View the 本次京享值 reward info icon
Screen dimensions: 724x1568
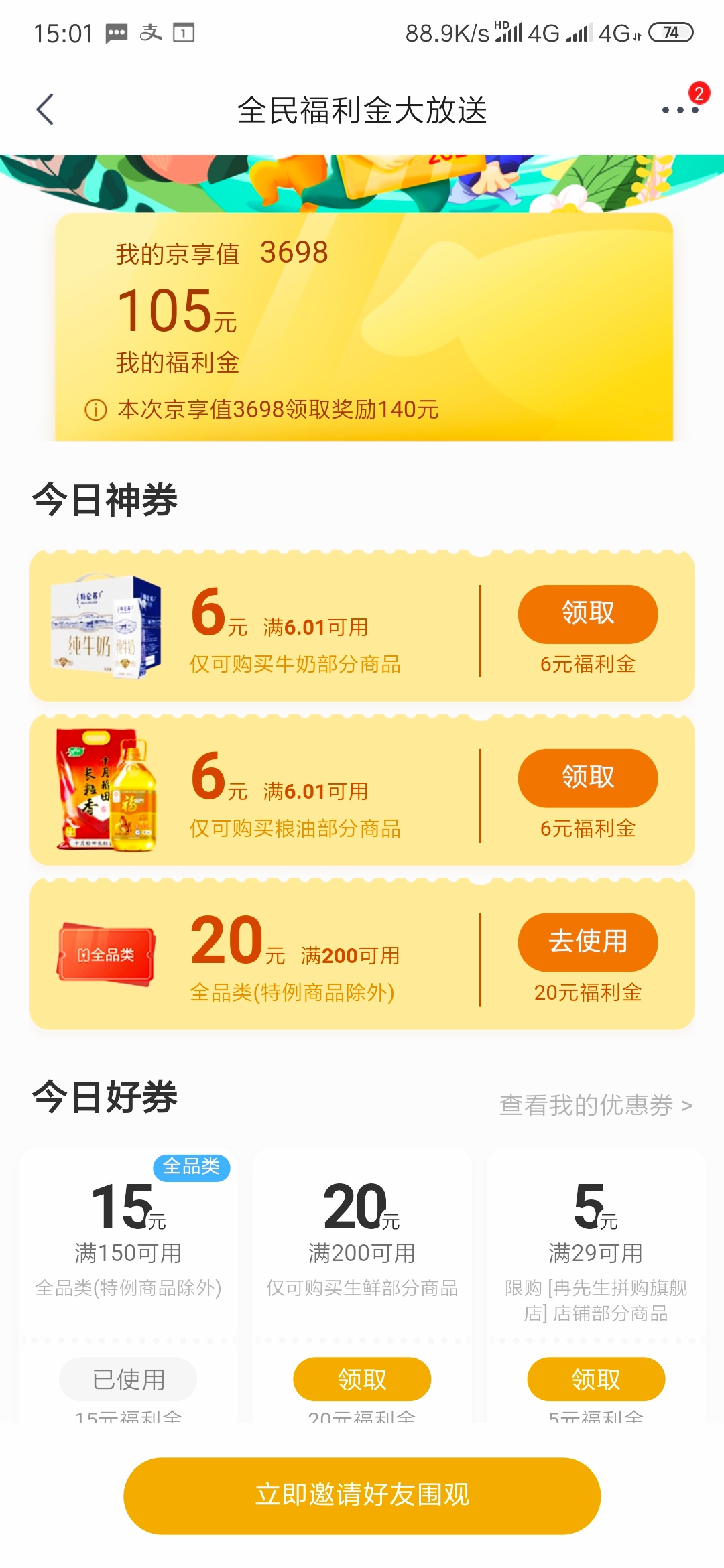[96, 409]
